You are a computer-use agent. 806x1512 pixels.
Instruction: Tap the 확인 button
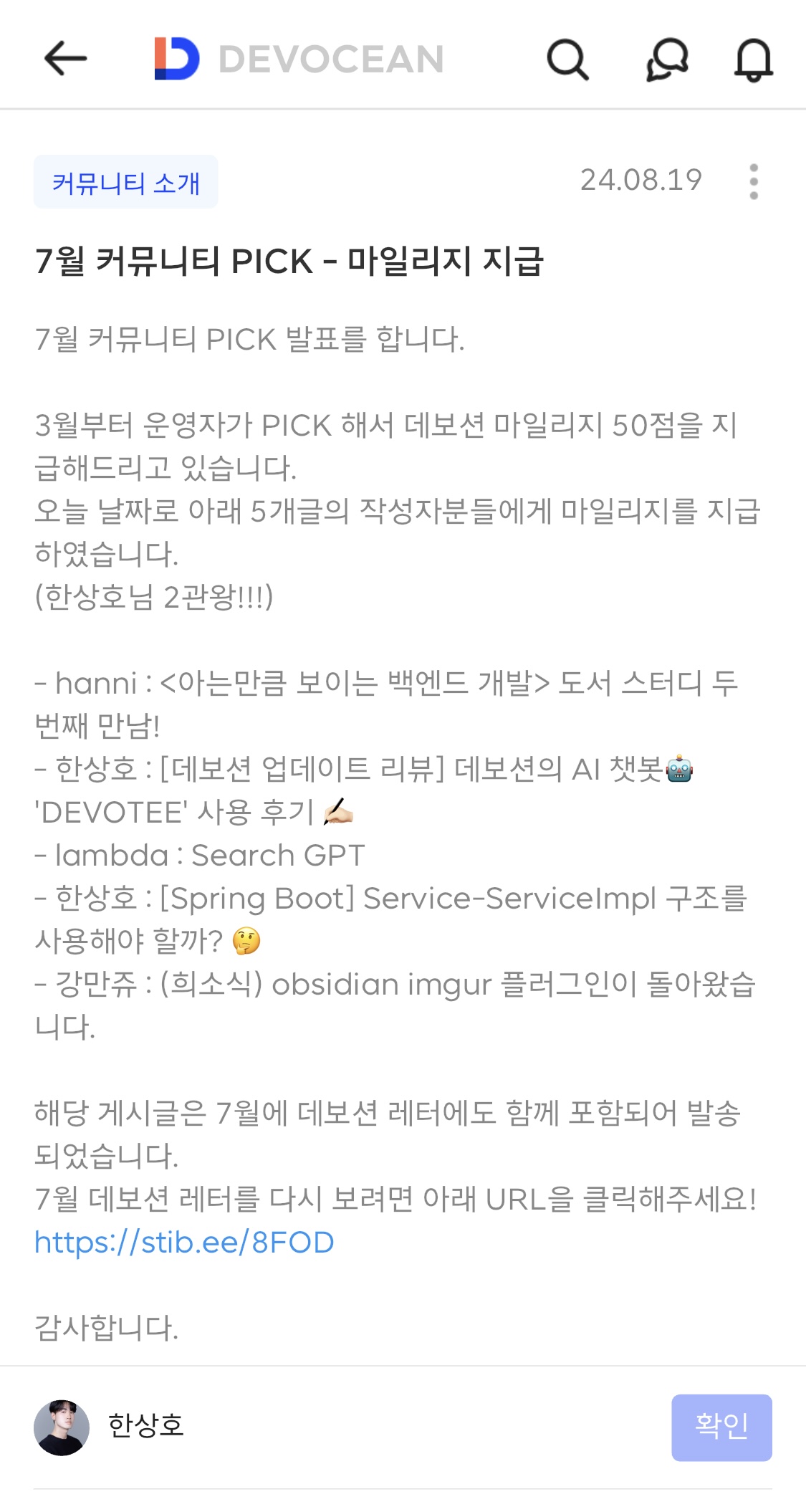[x=721, y=1427]
